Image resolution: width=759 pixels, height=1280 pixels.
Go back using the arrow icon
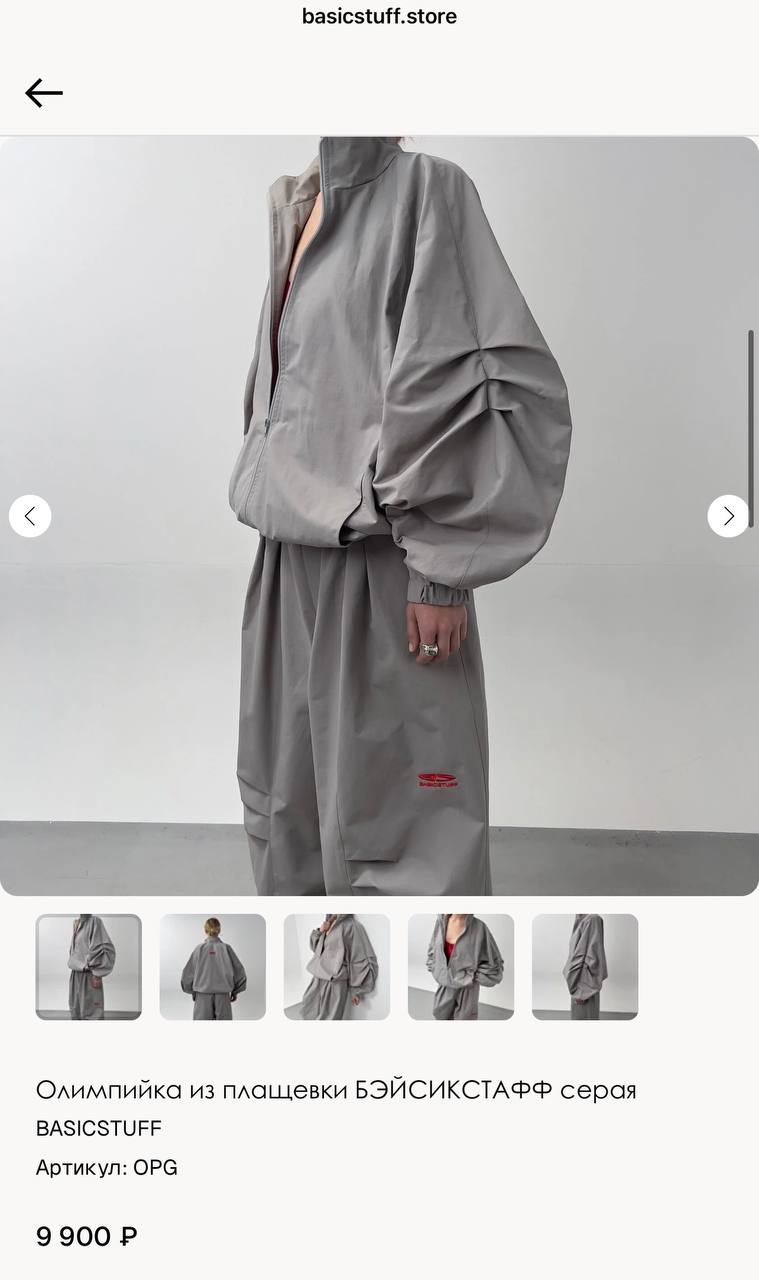coord(44,93)
